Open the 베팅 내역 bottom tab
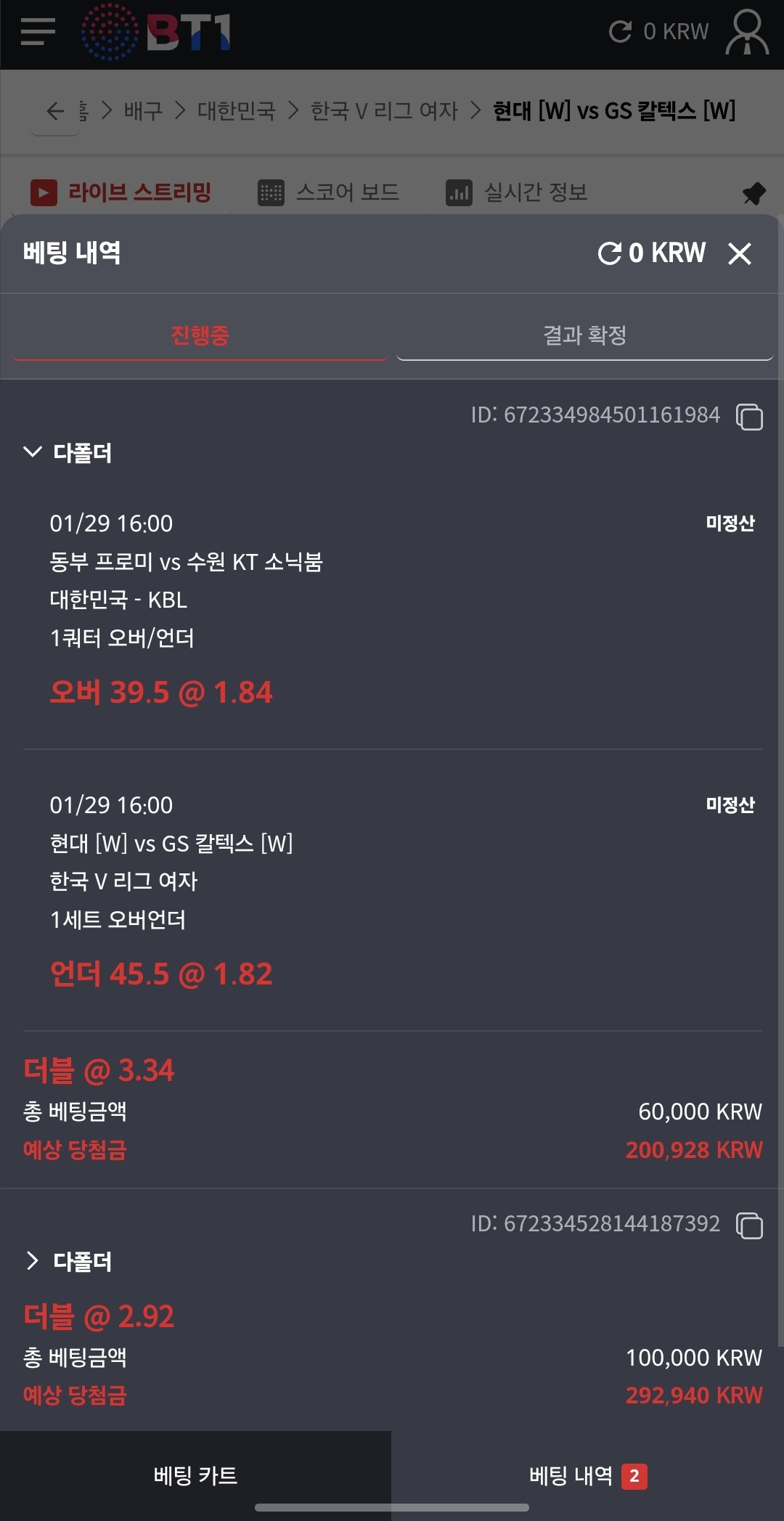The image size is (784, 1521). [x=588, y=1475]
